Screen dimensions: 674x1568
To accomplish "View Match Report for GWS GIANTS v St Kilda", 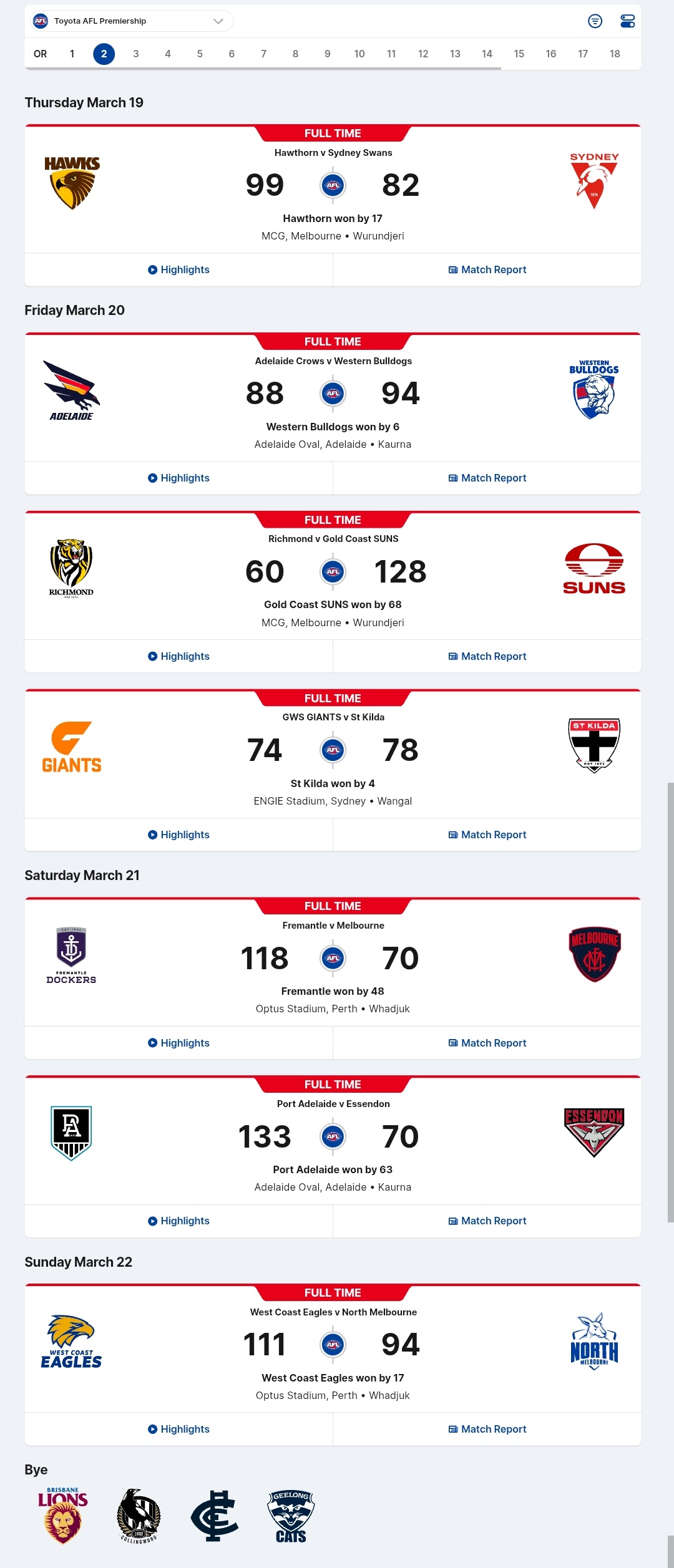I will pos(487,835).
